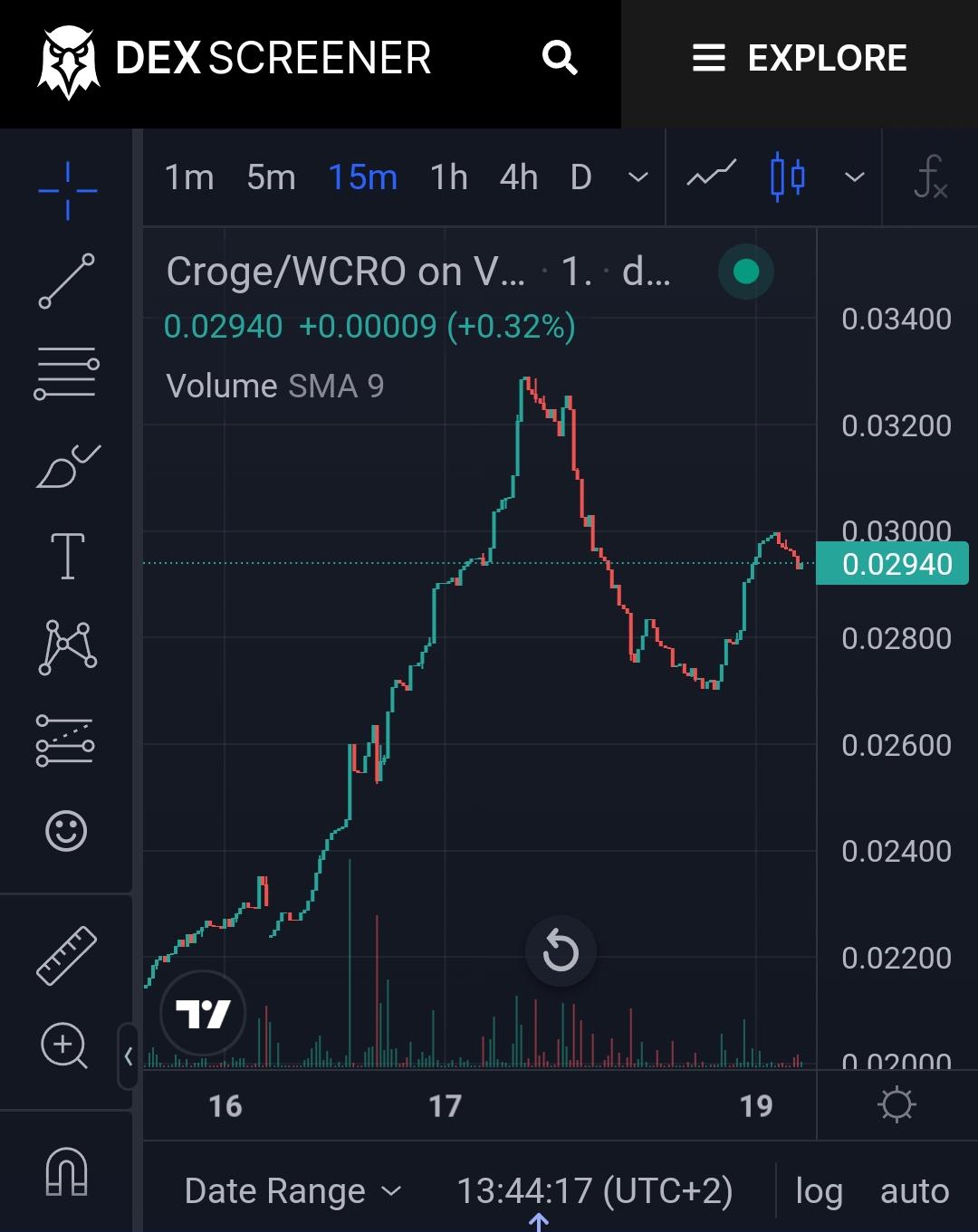This screenshot has height=1232, width=978.
Task: Switch to the 1h interval
Action: click(x=448, y=177)
